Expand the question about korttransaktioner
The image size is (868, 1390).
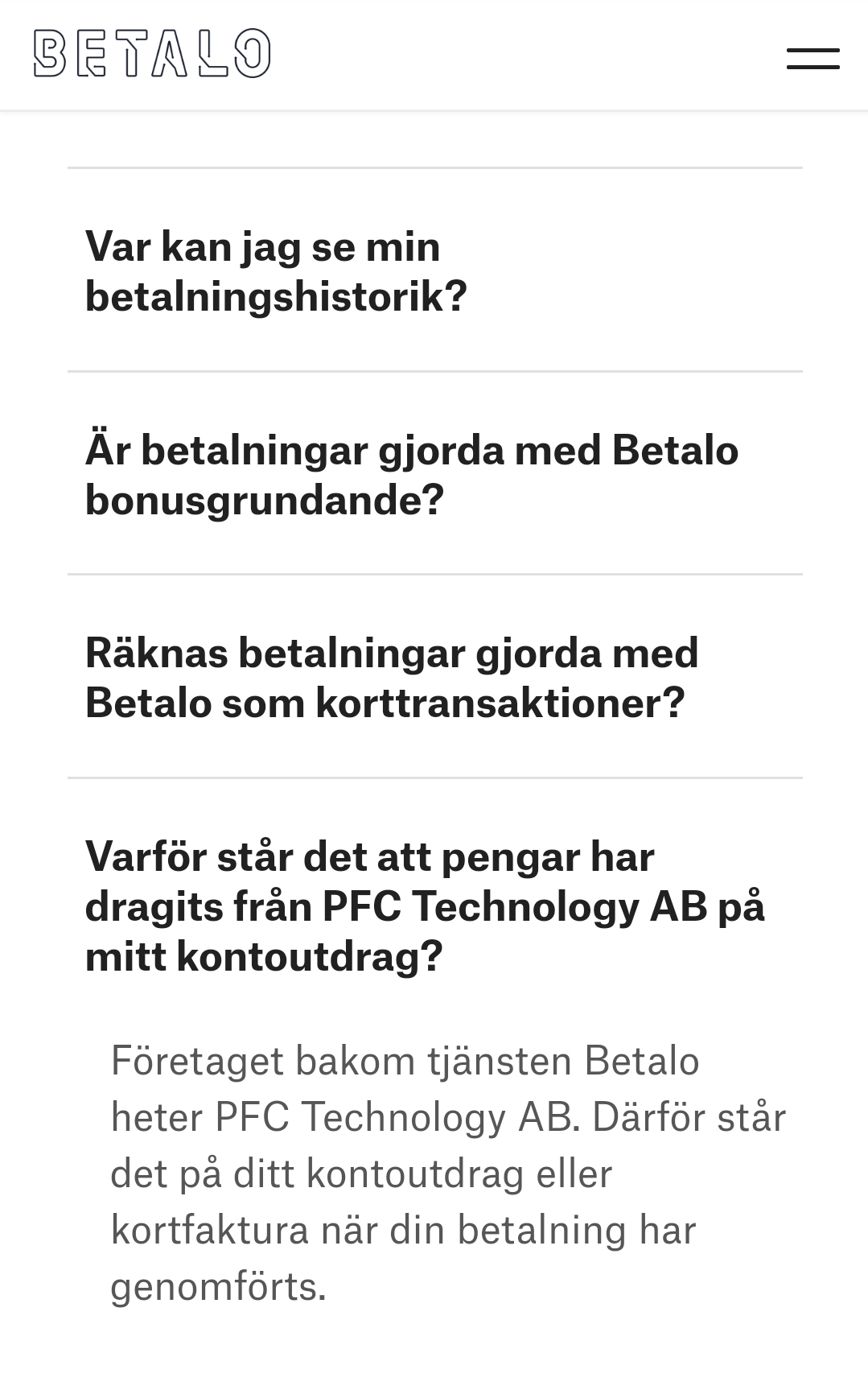(x=392, y=678)
